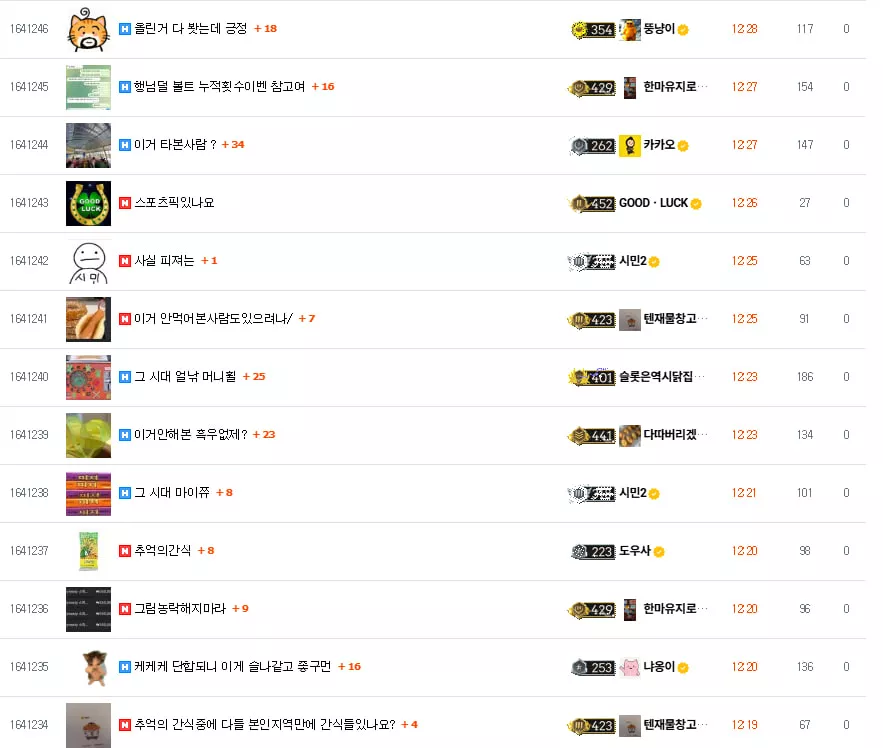Screen dimensions: 883x748
Task: Open post 추억의간식
Action: (163, 551)
